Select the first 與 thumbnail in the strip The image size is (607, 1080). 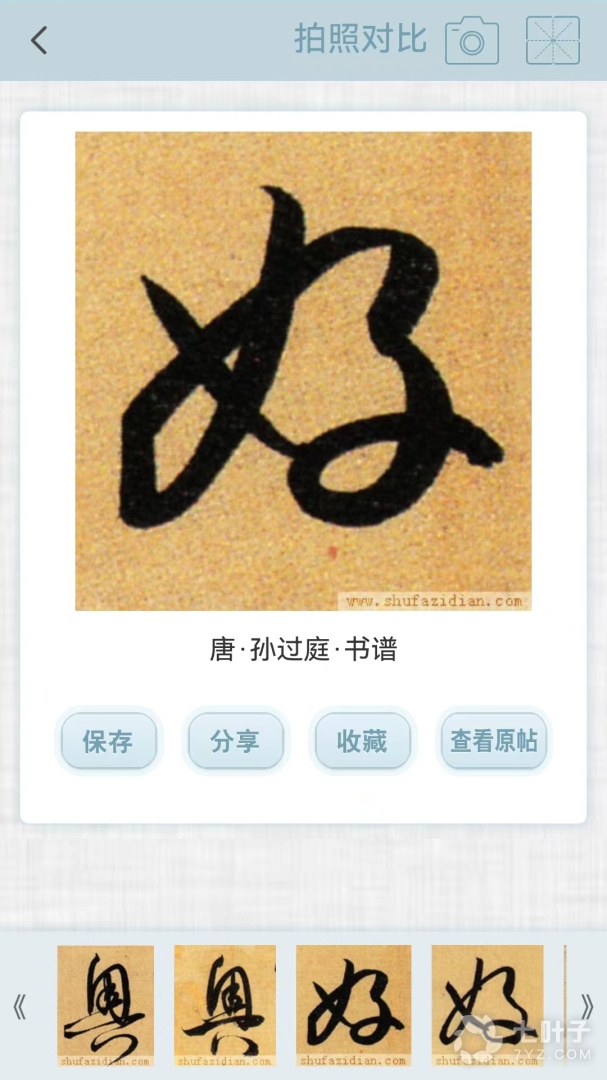105,1004
